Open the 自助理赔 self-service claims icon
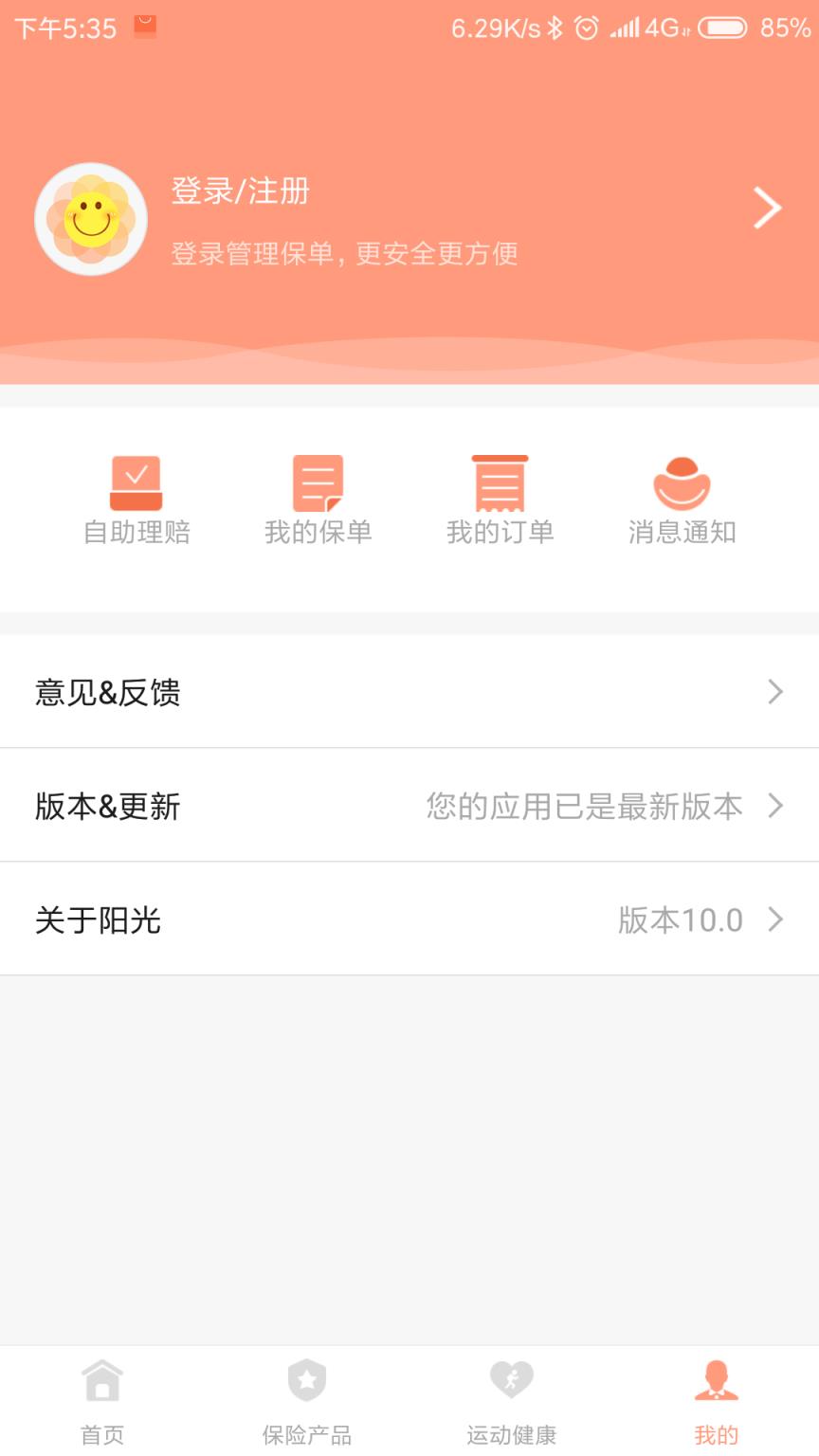Image resolution: width=819 pixels, height=1456 pixels. (x=136, y=482)
